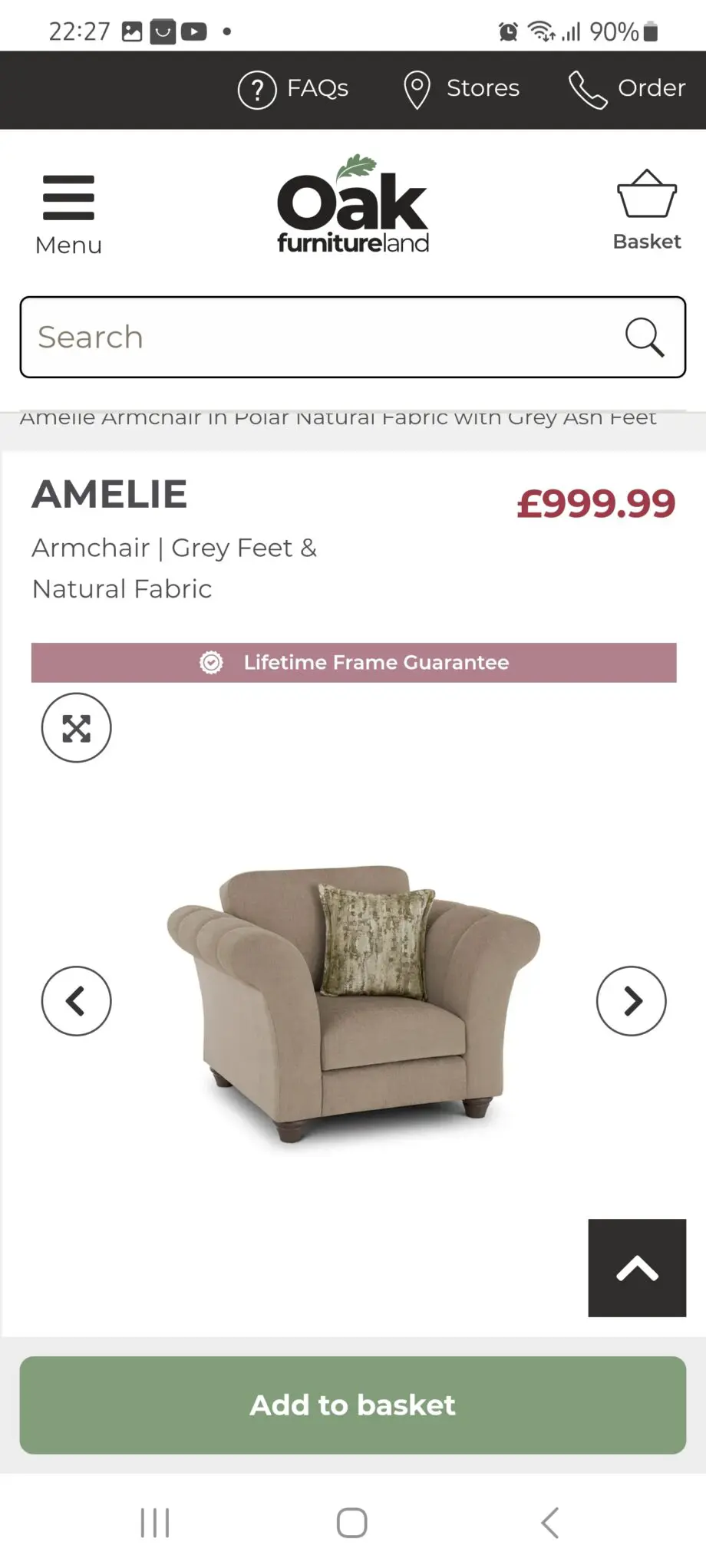Add to basket
Screen dimensions: 706x1568
(x=353, y=1405)
